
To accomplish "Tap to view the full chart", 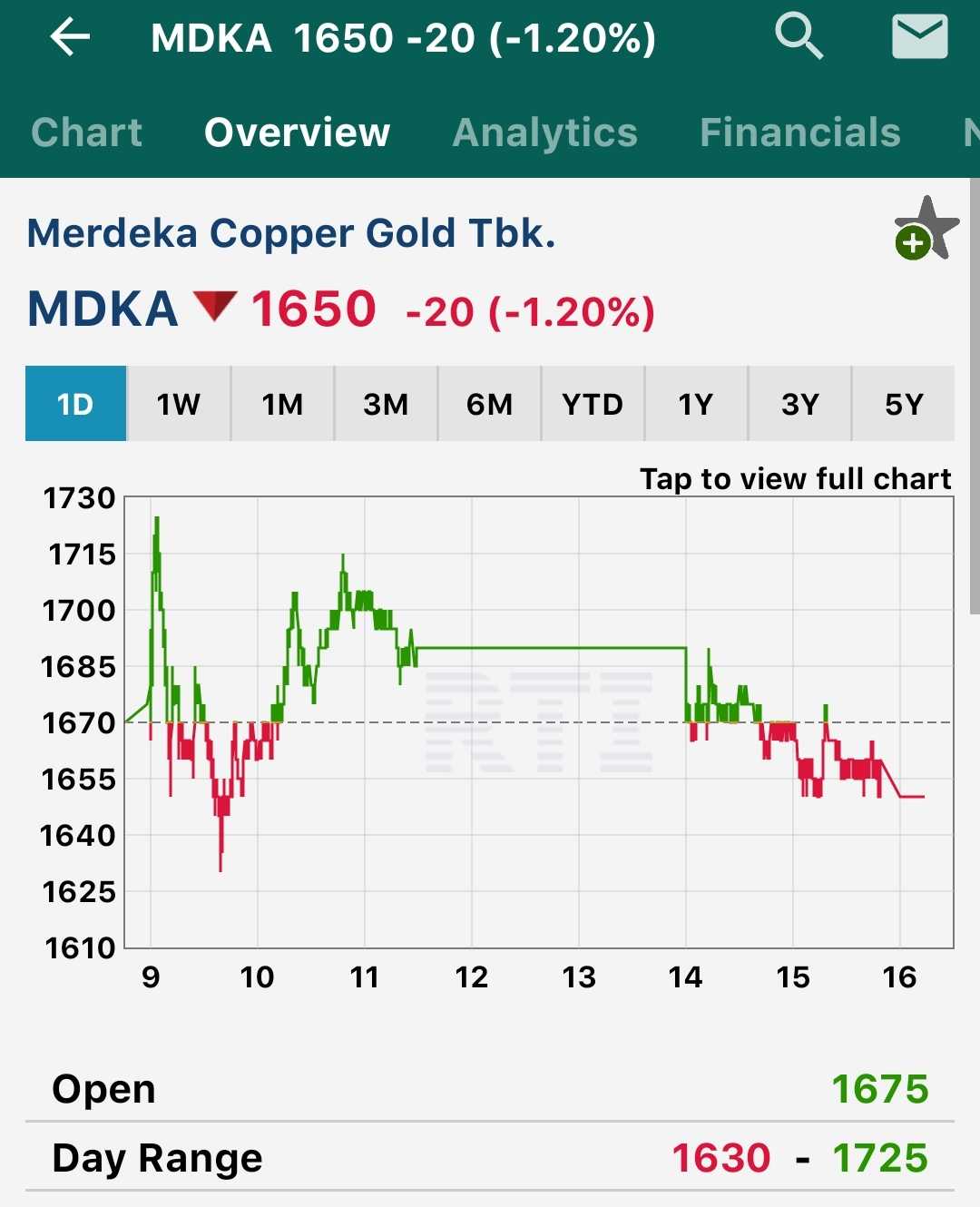I will click(x=796, y=478).
